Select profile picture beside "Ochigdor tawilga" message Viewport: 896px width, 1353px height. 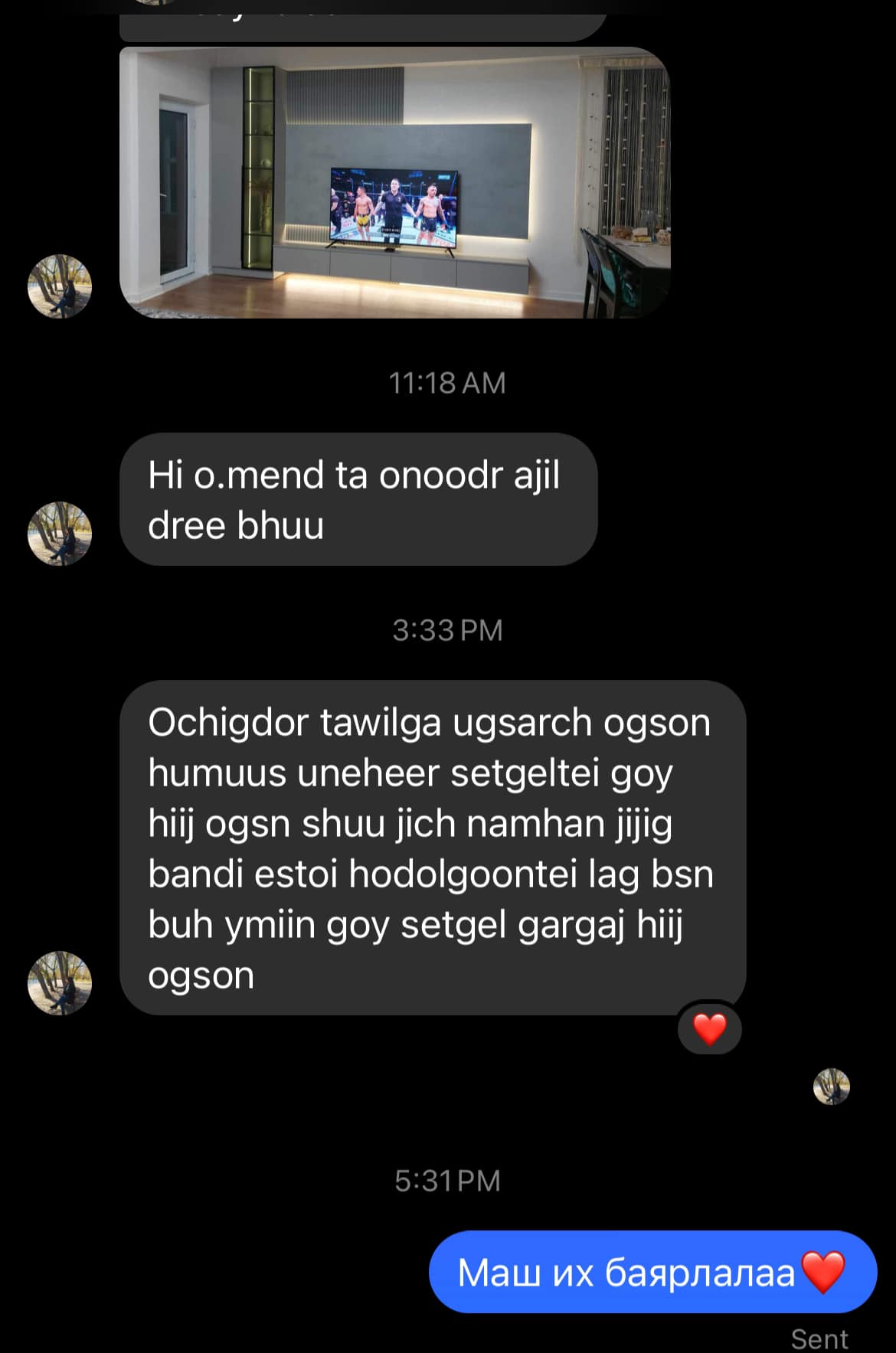tap(60, 983)
